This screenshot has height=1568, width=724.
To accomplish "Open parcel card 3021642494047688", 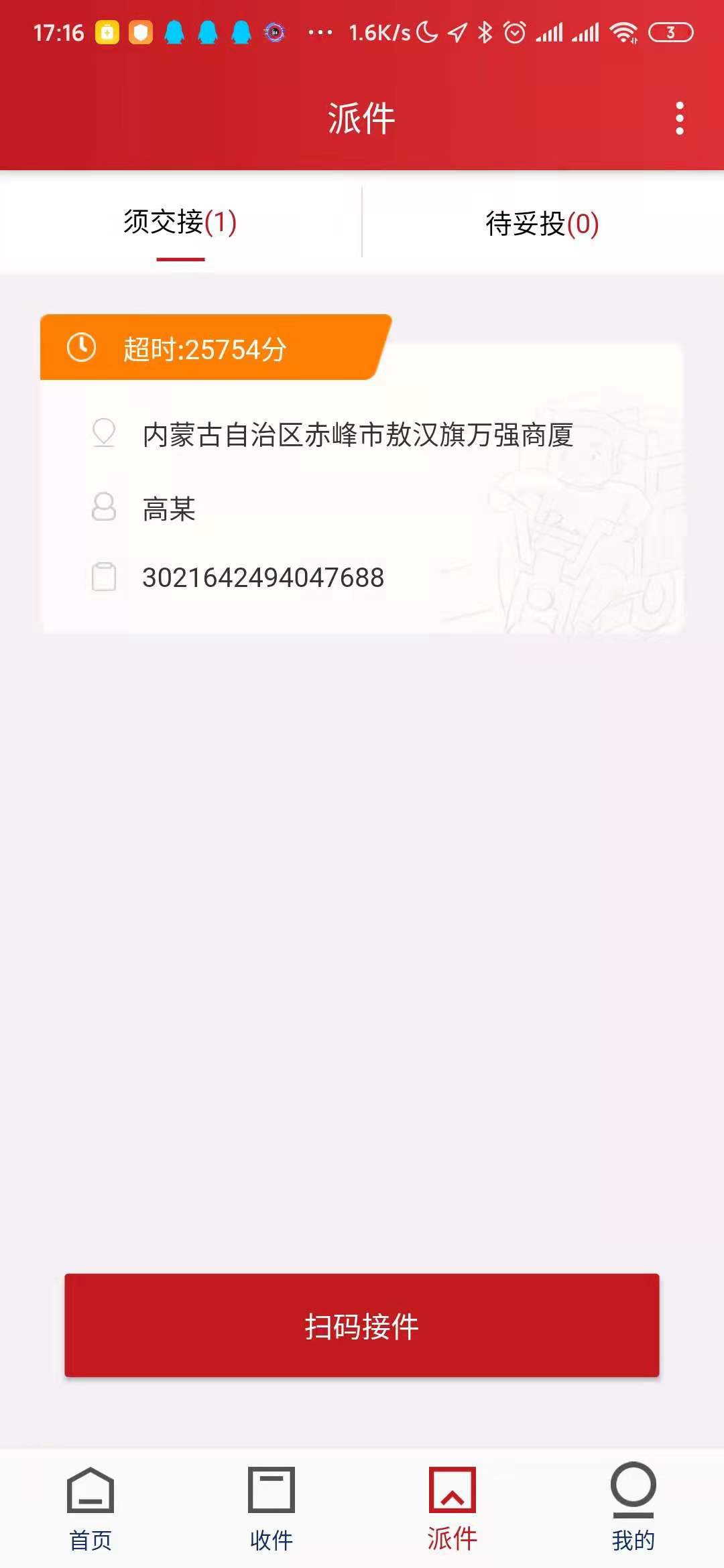I will 362,474.
